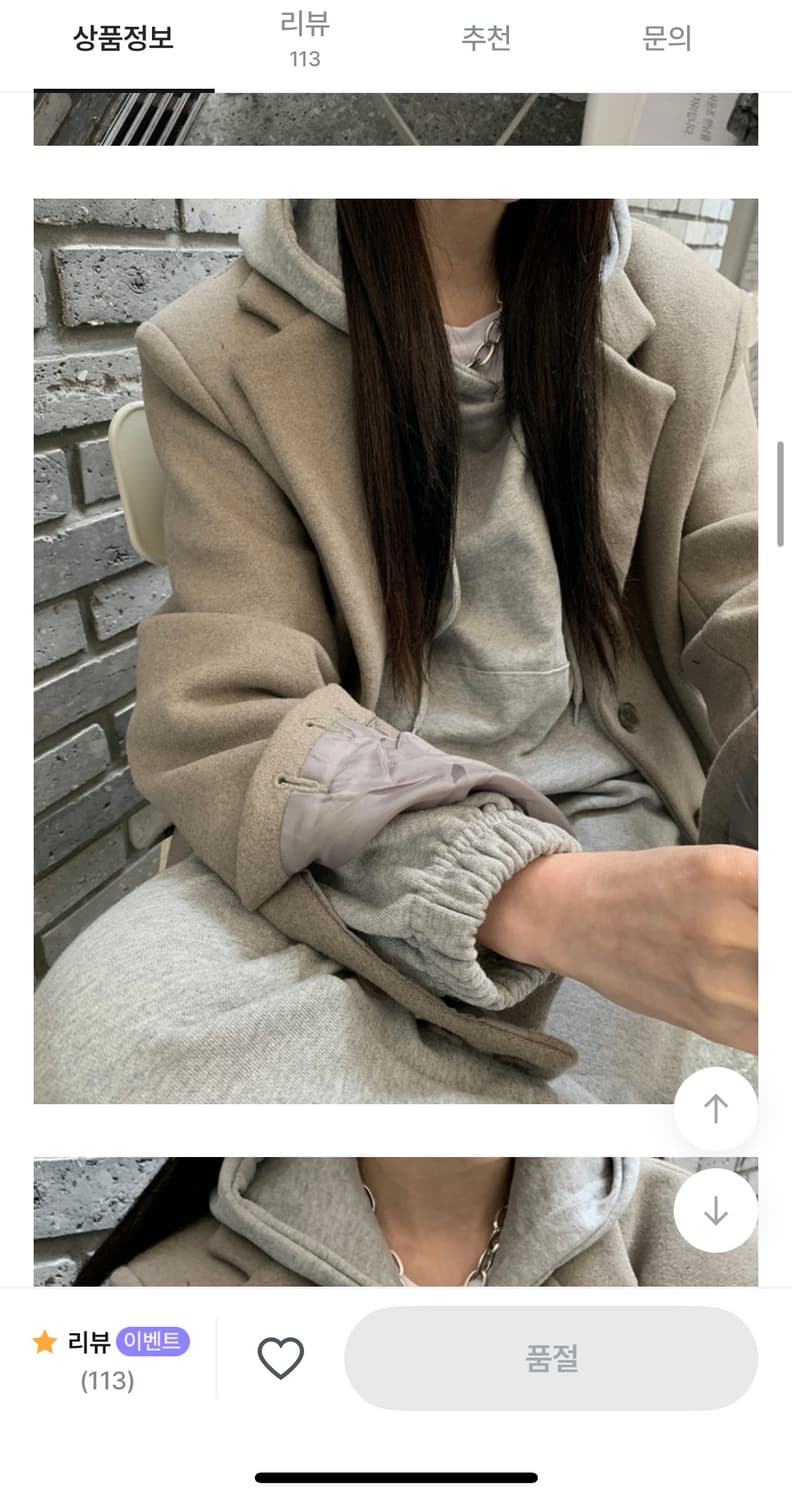Tap the home indicator bar at bottom
The height and width of the screenshot is (1500, 792).
click(396, 1477)
